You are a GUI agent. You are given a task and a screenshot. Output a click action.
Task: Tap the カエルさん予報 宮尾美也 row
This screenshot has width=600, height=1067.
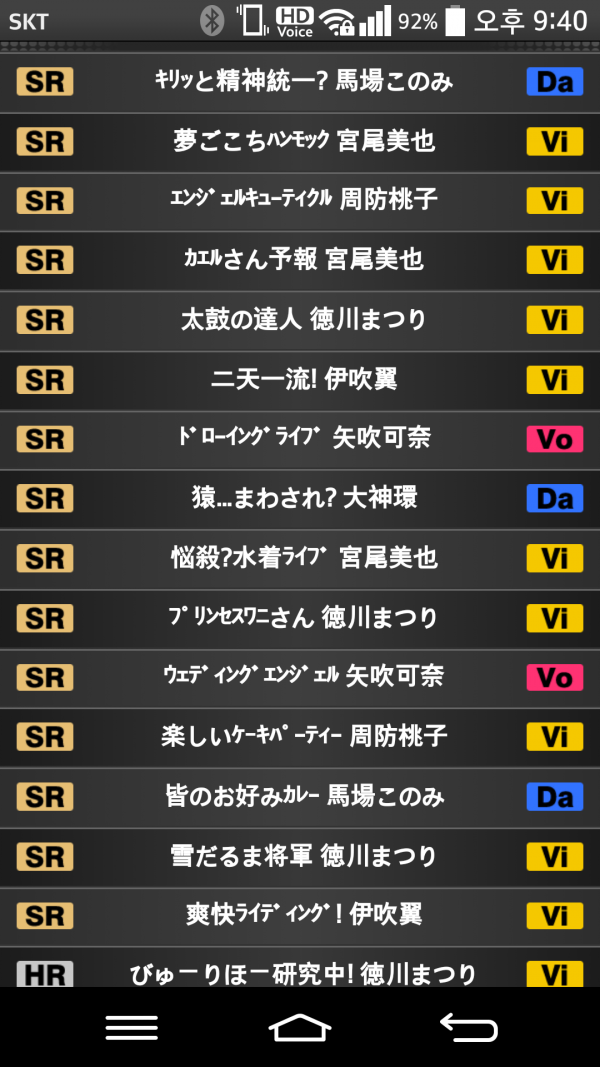pyautogui.click(x=303, y=260)
